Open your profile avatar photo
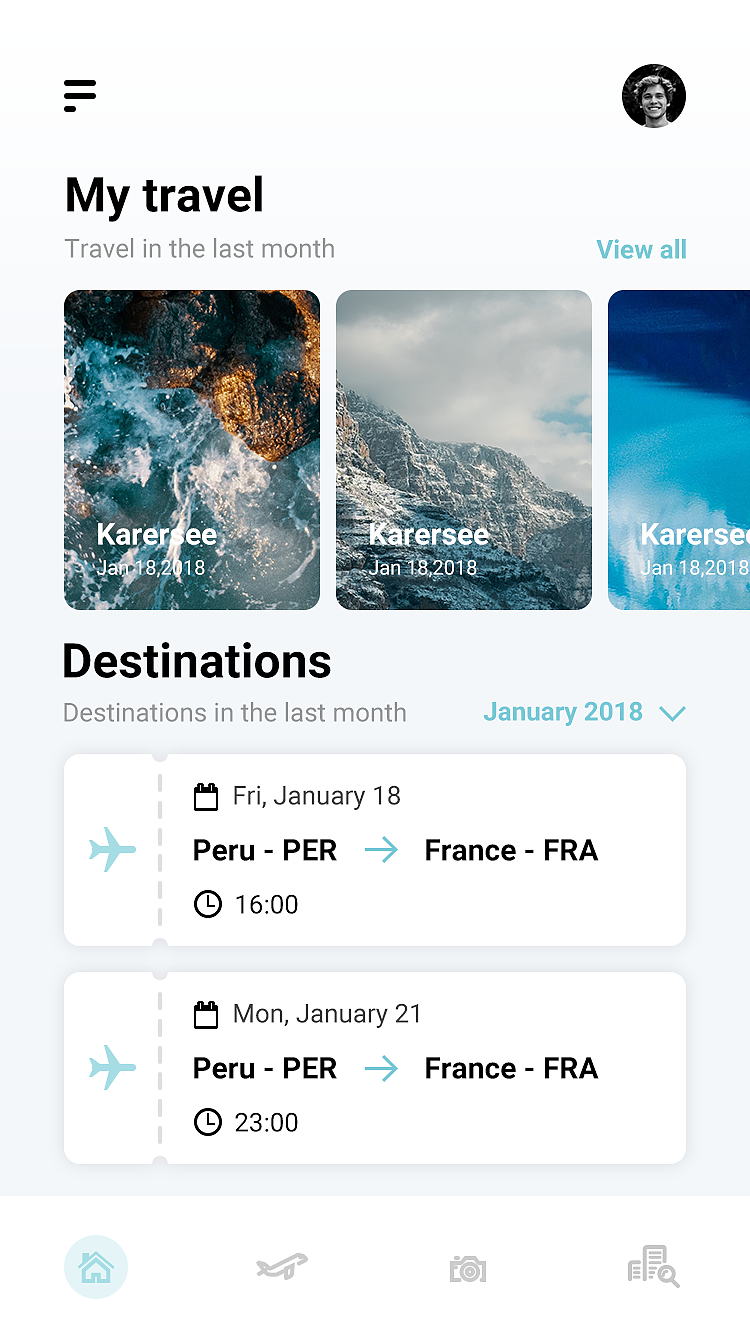 click(654, 96)
